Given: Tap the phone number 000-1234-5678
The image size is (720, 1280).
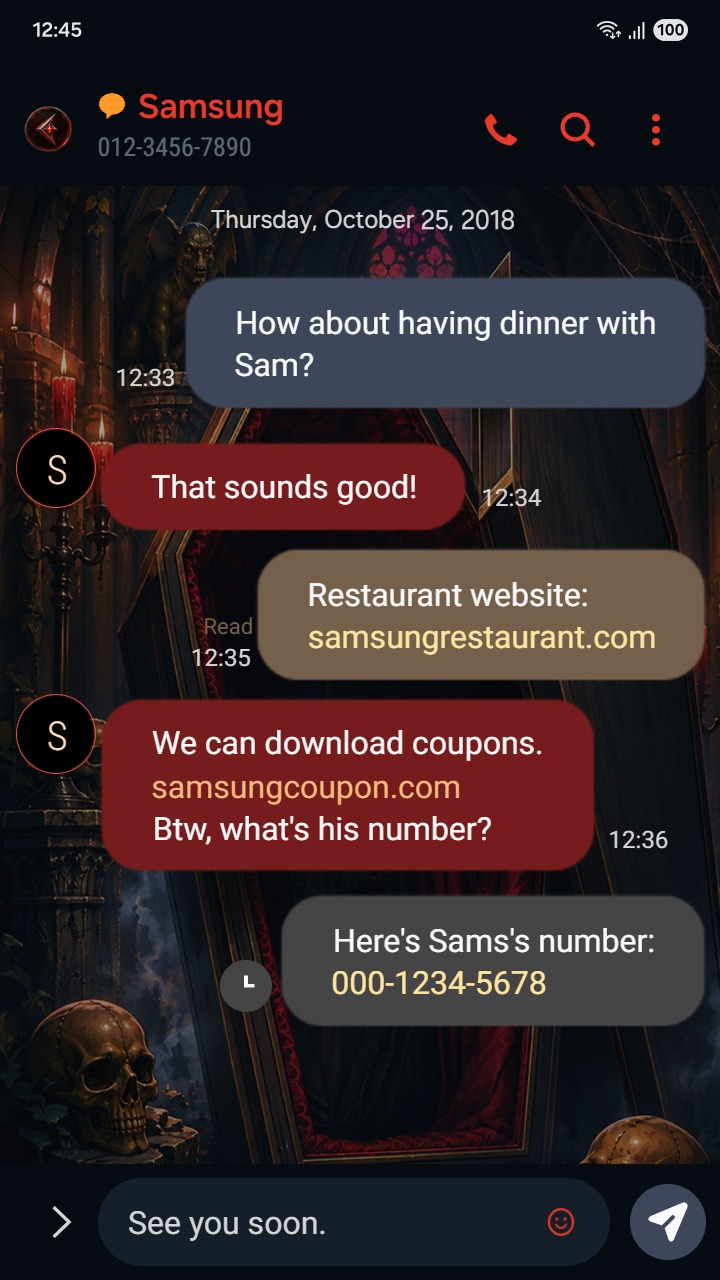Looking at the screenshot, I should point(439,983).
